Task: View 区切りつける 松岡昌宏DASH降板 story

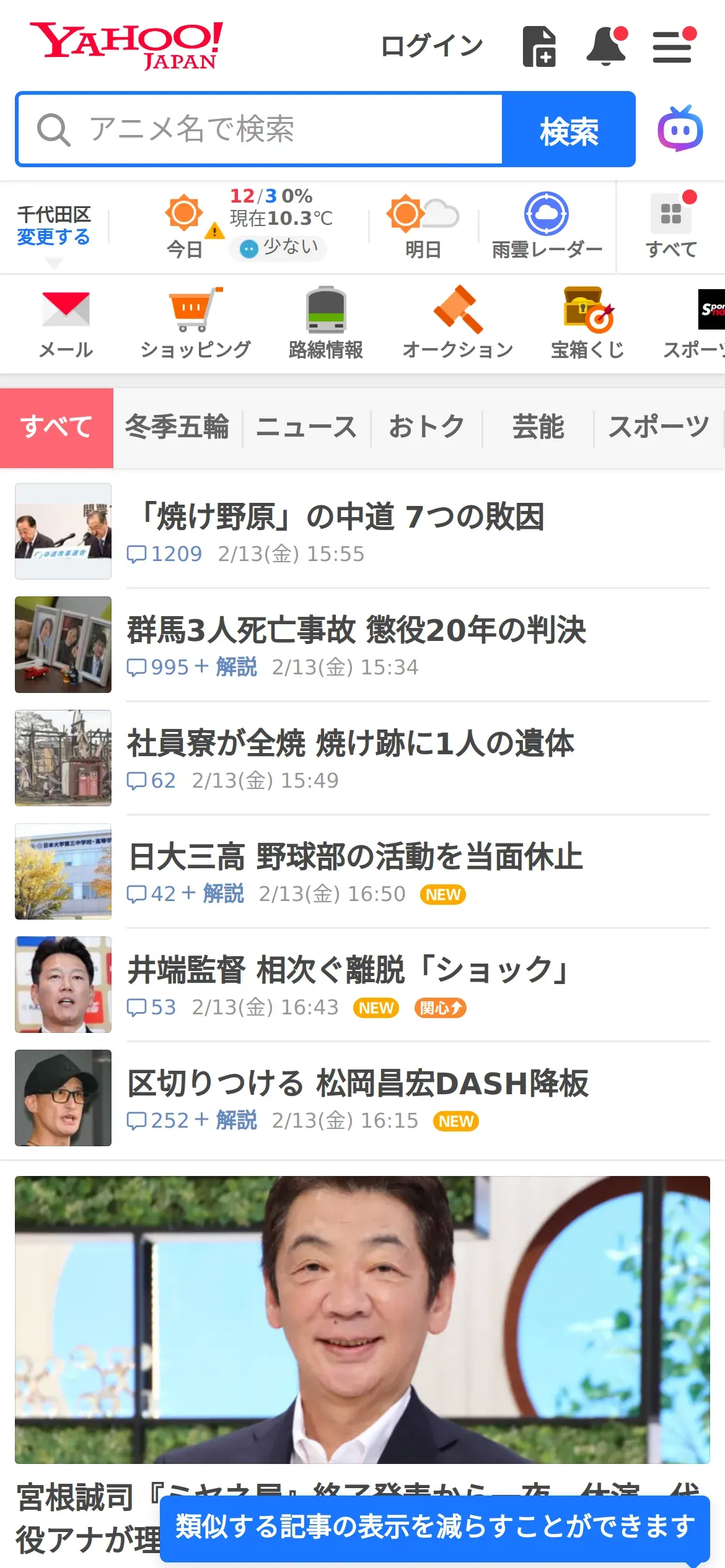Action: tap(358, 1084)
